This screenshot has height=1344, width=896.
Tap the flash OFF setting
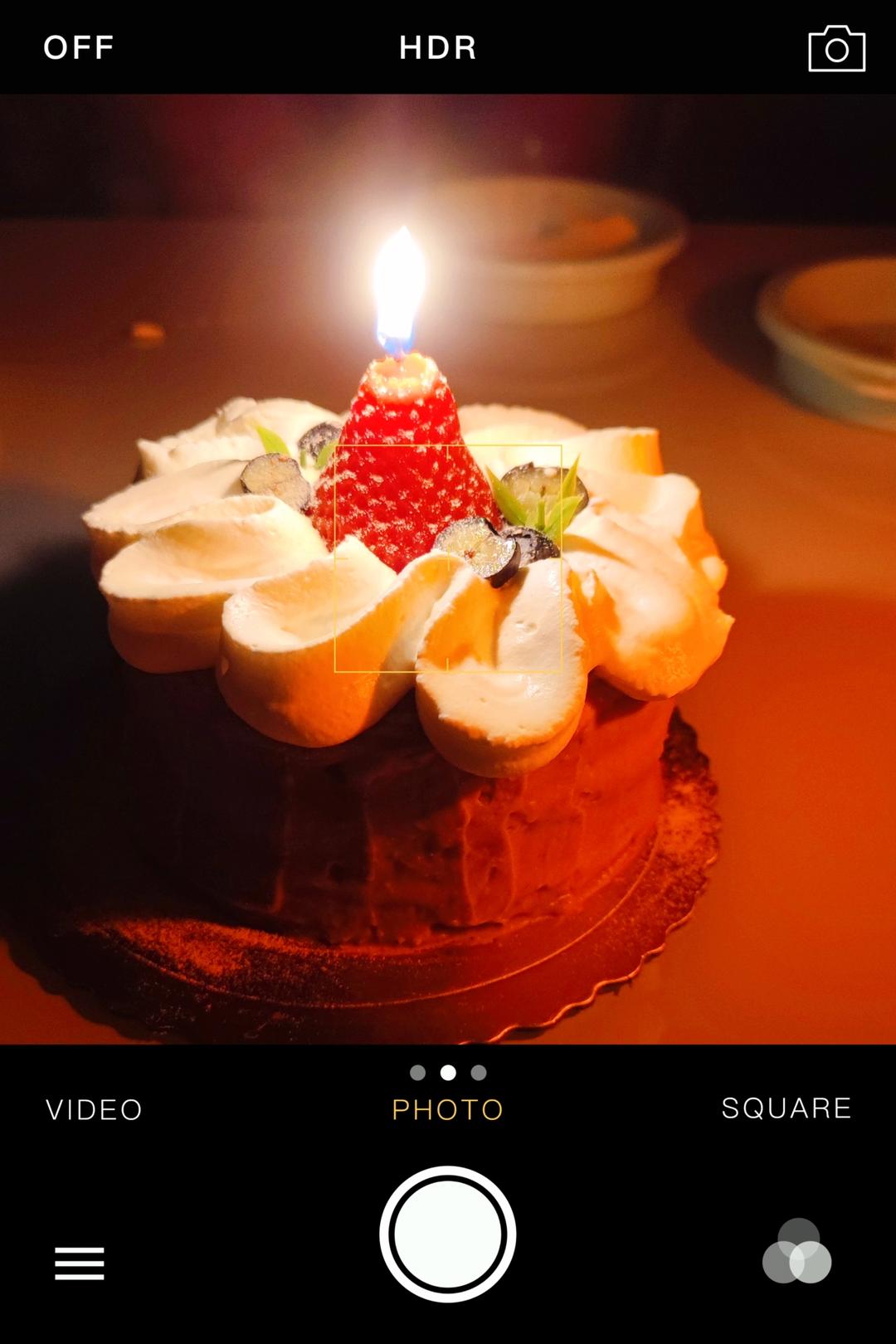[x=79, y=48]
